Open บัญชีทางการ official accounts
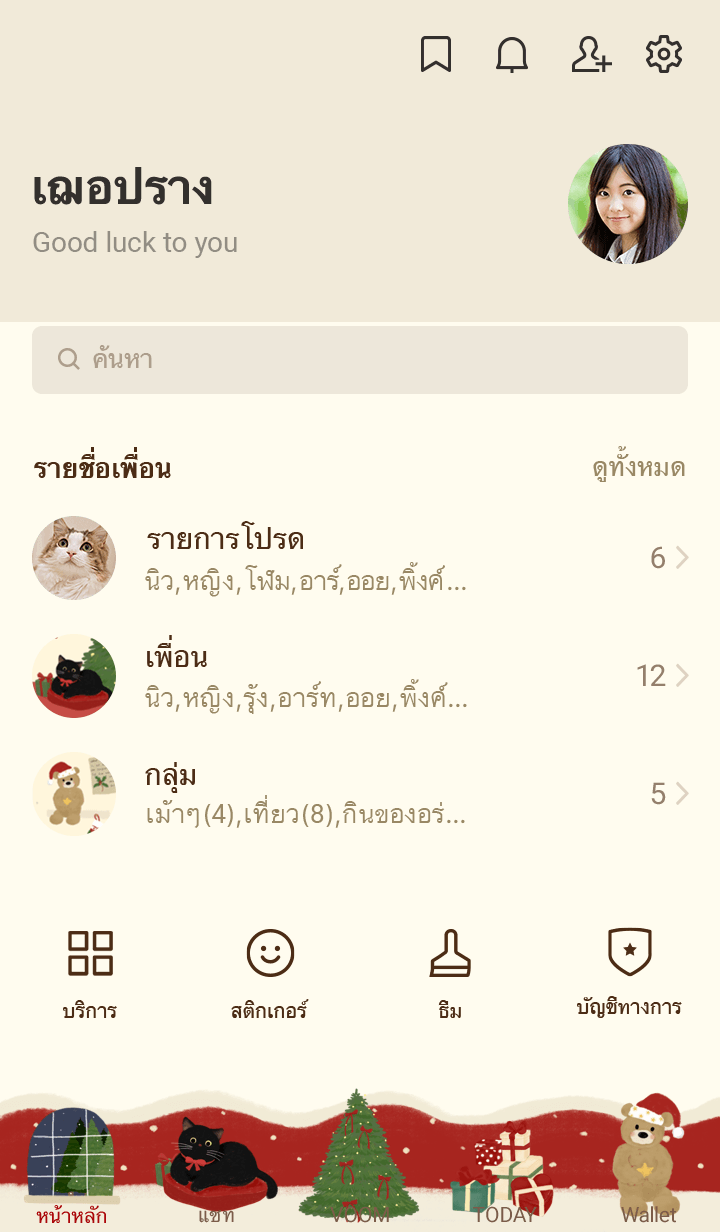The height and width of the screenshot is (1232, 720). point(630,971)
